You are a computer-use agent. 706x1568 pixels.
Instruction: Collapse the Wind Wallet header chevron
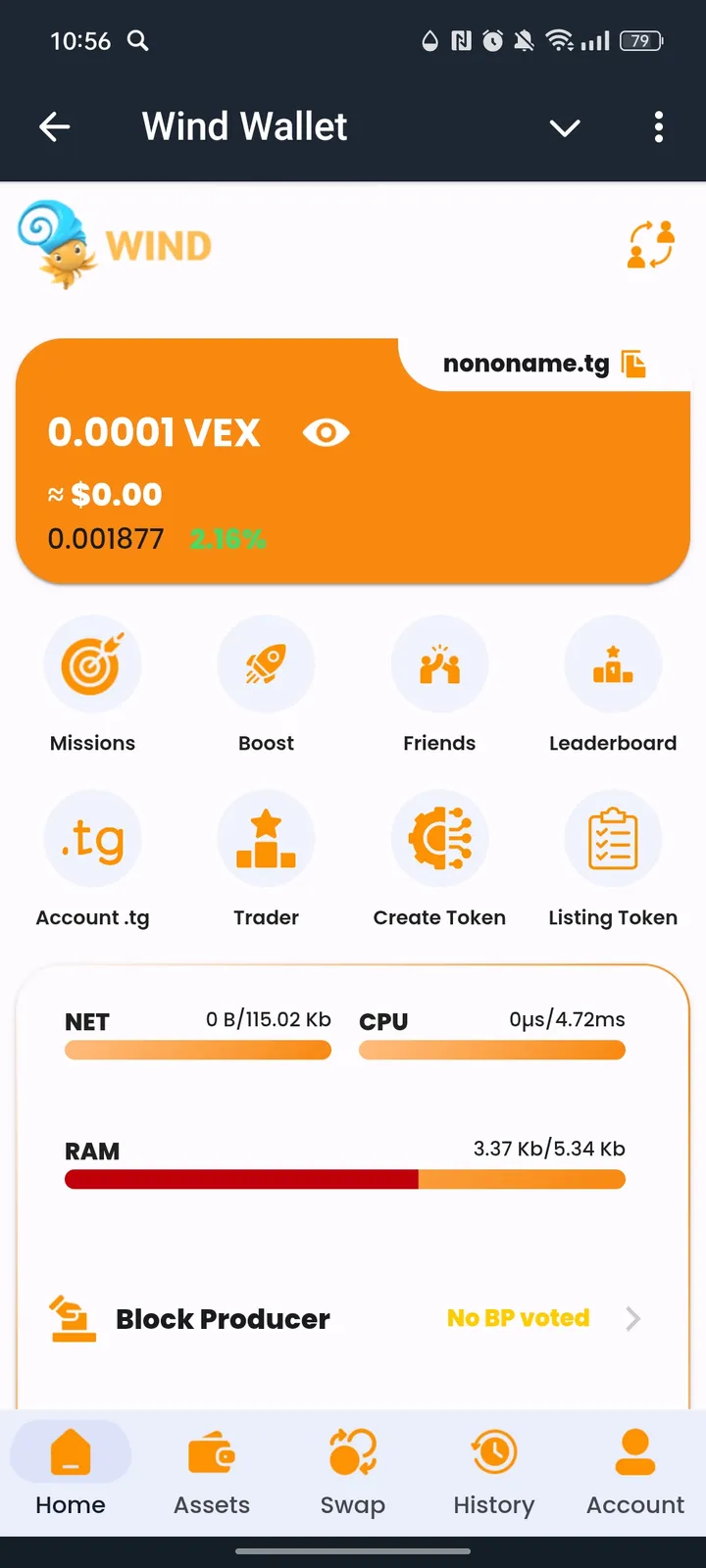[x=565, y=127]
